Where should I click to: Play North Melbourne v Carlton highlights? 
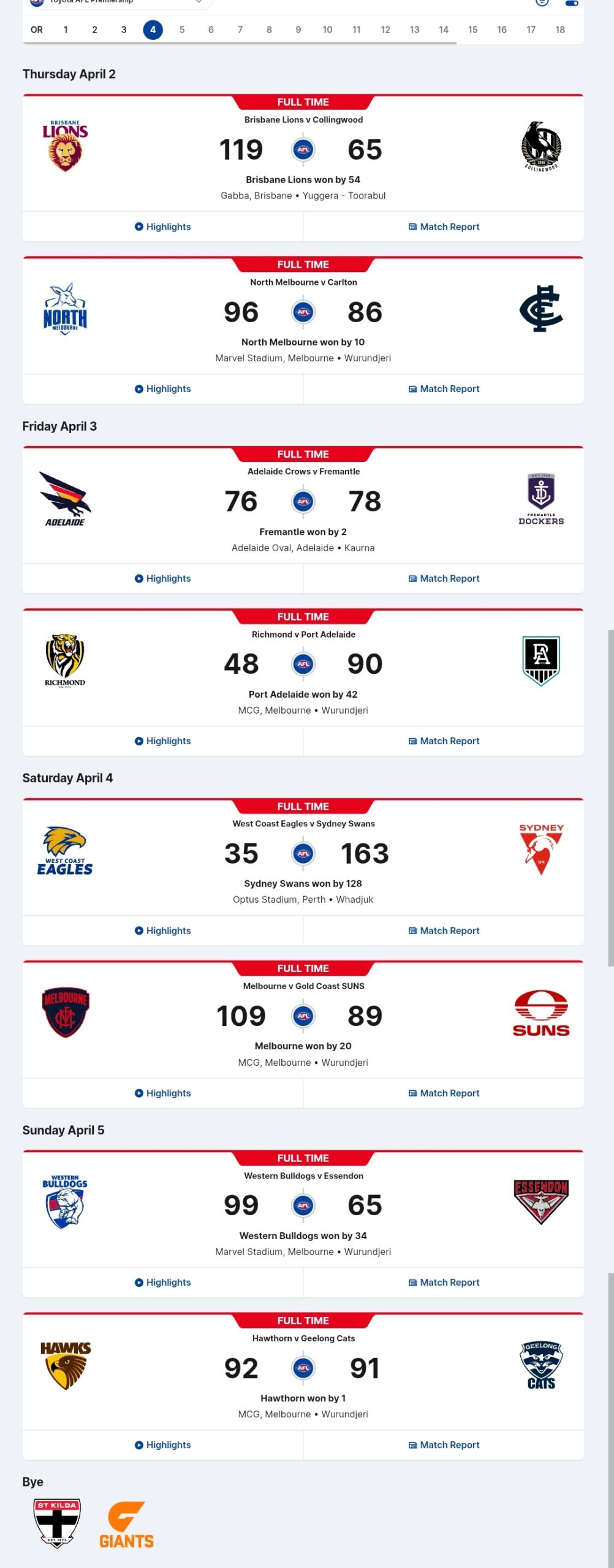point(163,389)
